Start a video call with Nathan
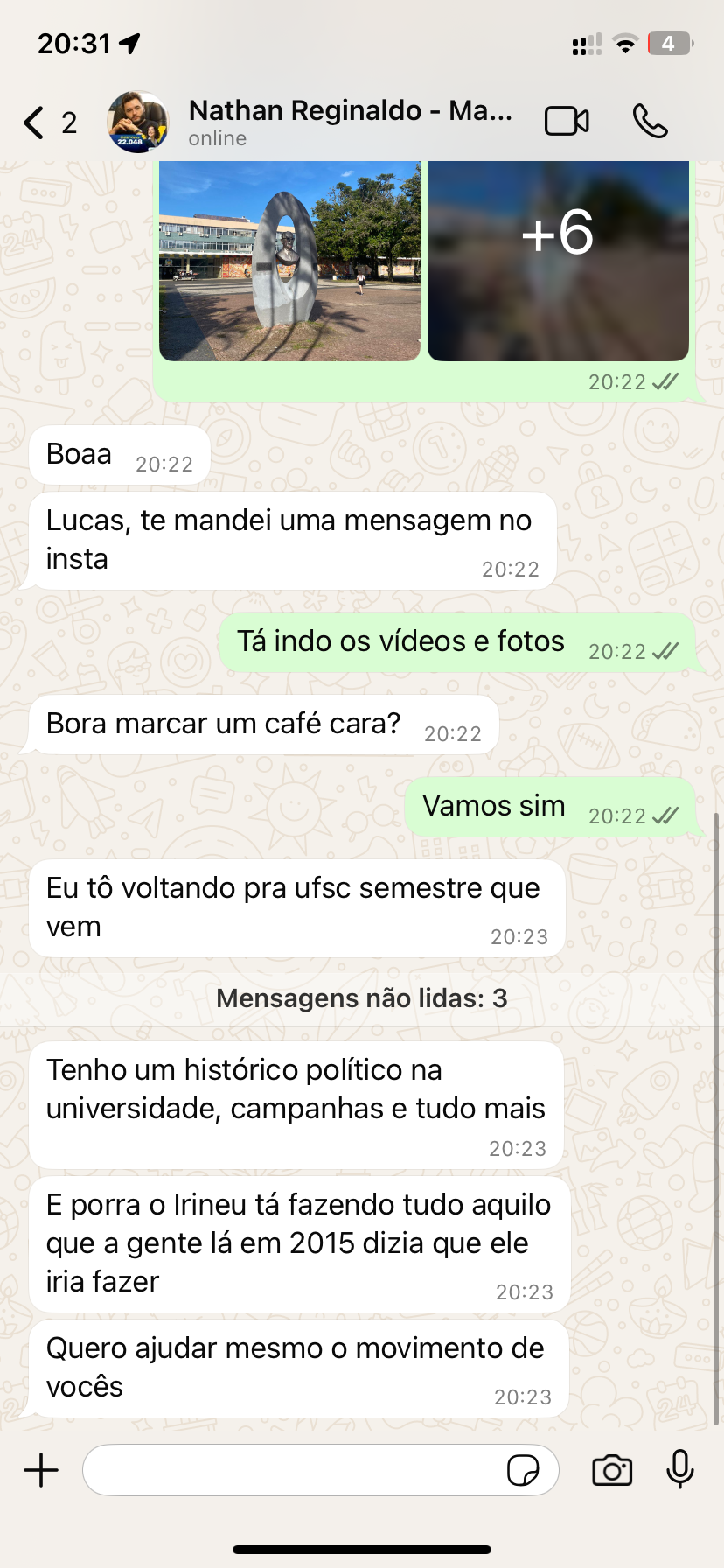Screen dimensions: 724x1568 point(567,122)
